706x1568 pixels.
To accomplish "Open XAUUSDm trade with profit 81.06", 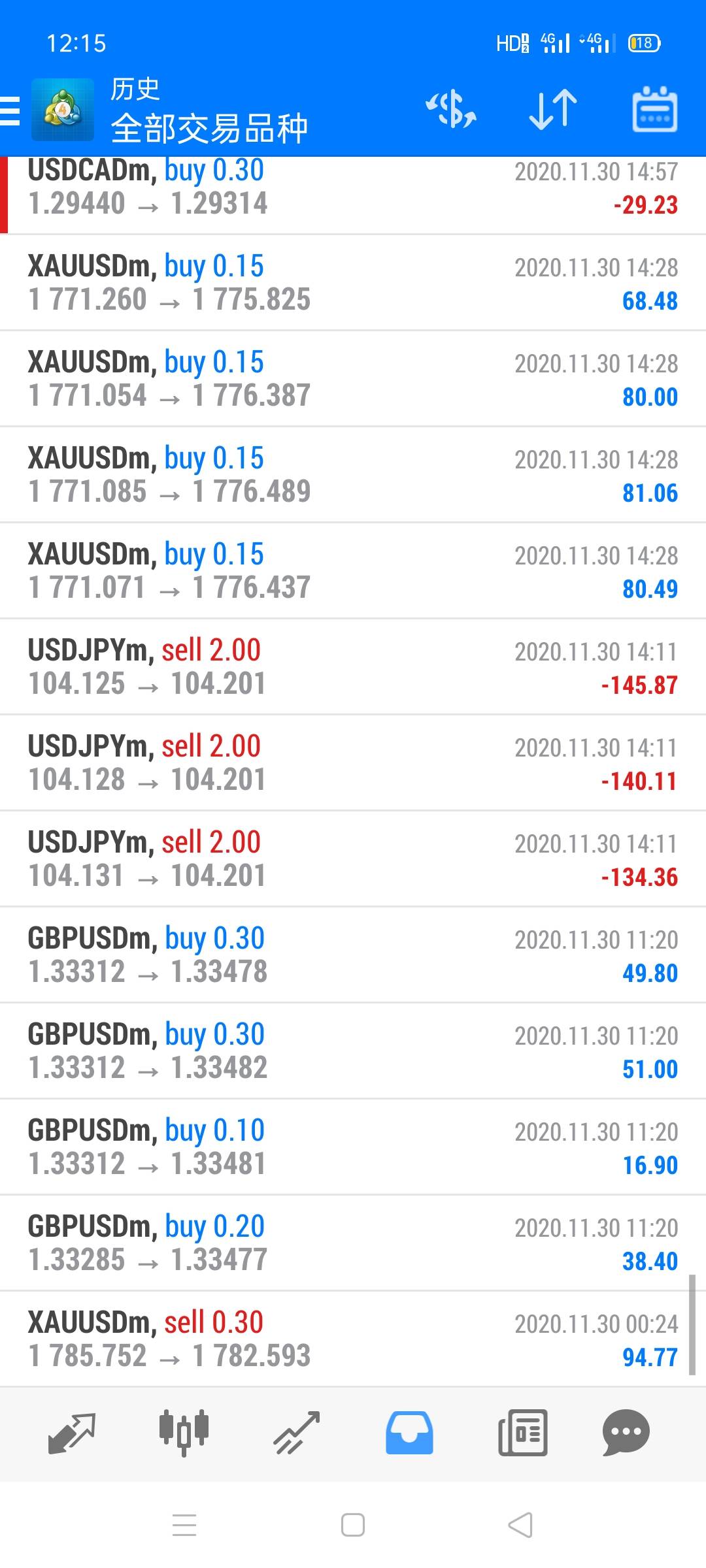I will point(353,474).
